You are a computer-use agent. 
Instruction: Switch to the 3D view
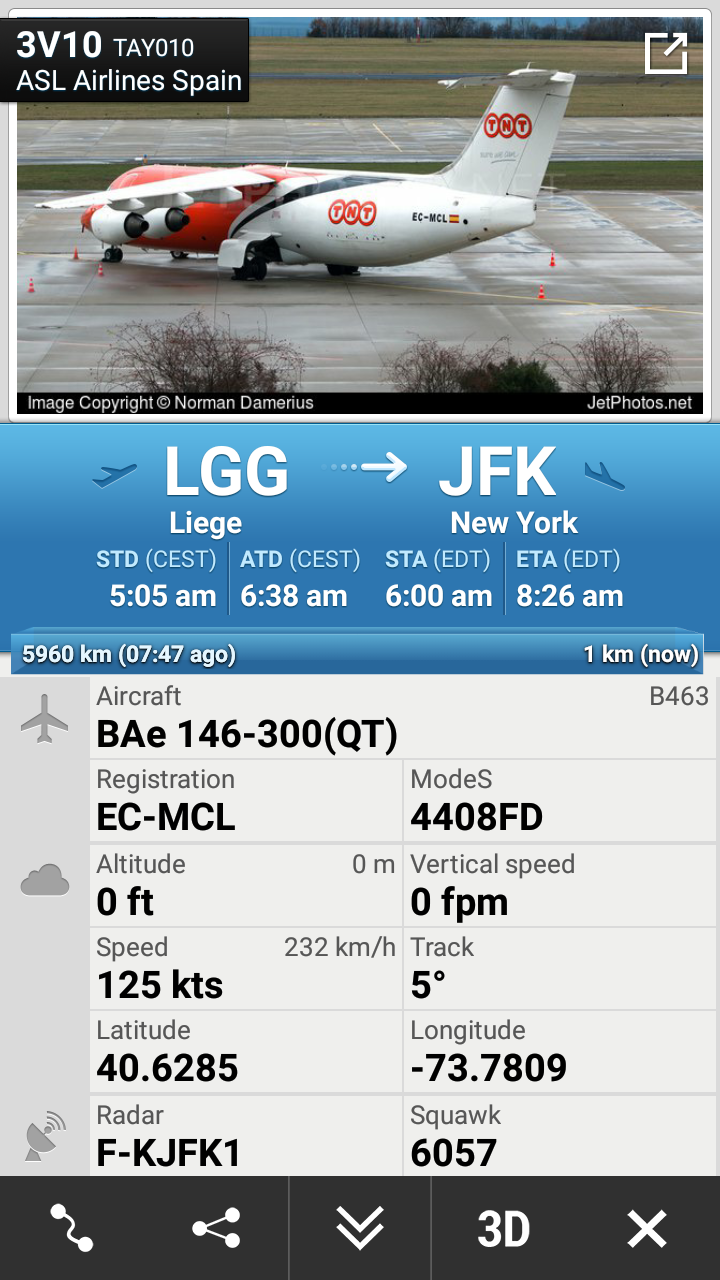pyautogui.click(x=503, y=1228)
